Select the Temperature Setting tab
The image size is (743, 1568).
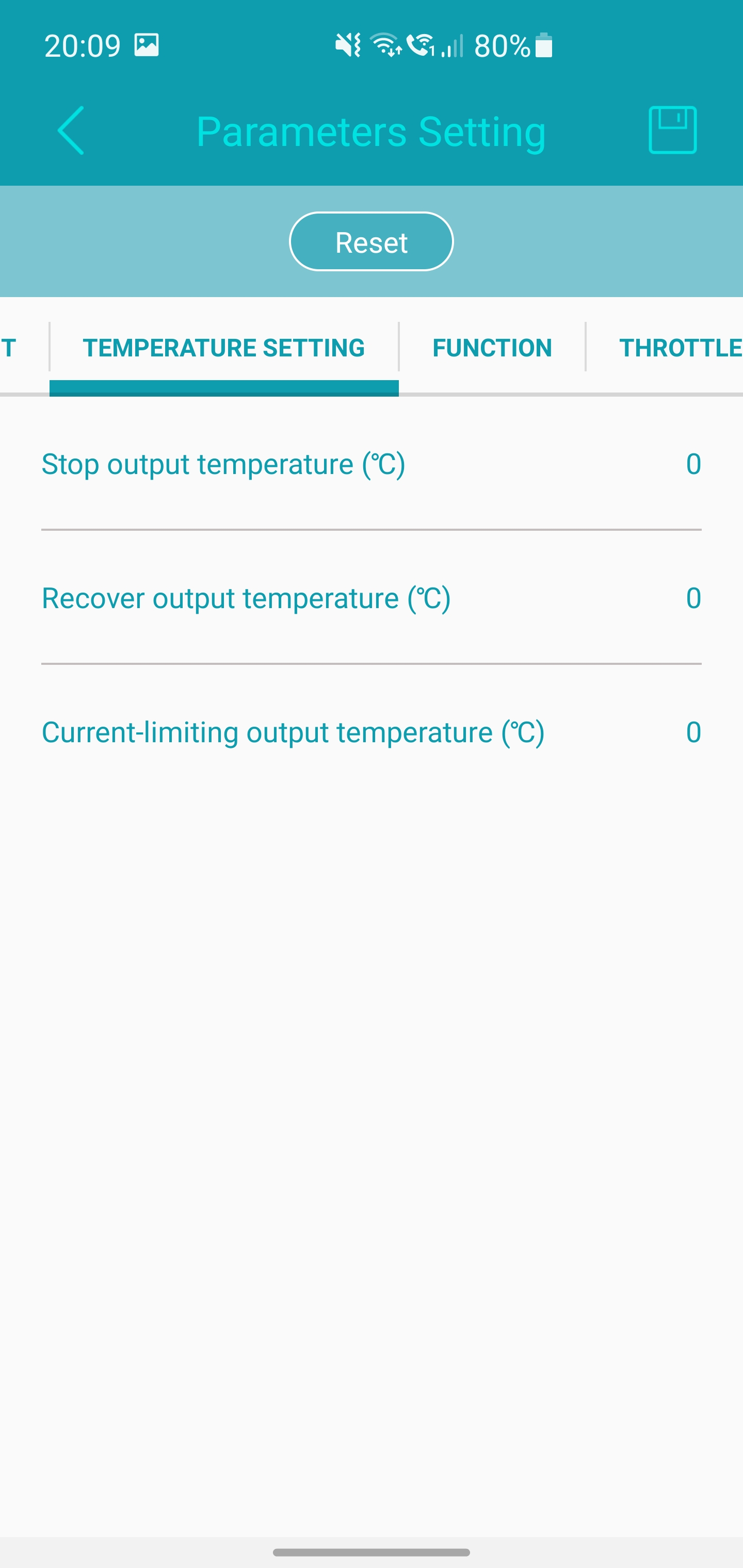click(x=223, y=348)
